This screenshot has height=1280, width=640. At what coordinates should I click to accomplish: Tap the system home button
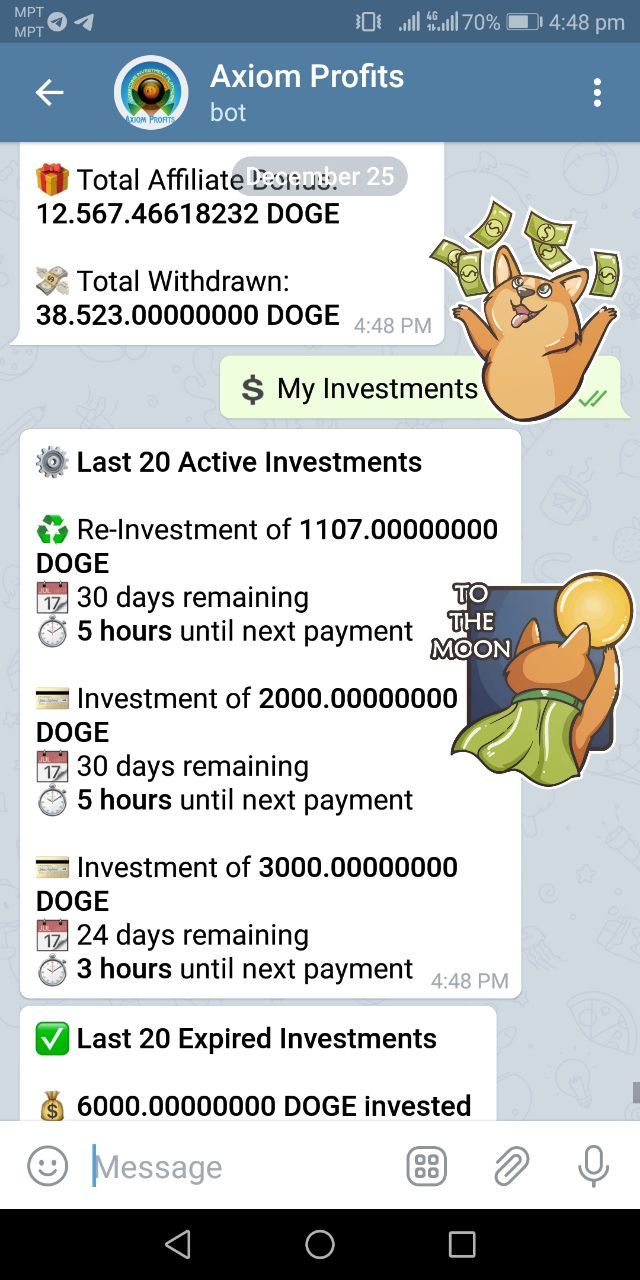click(x=320, y=1244)
